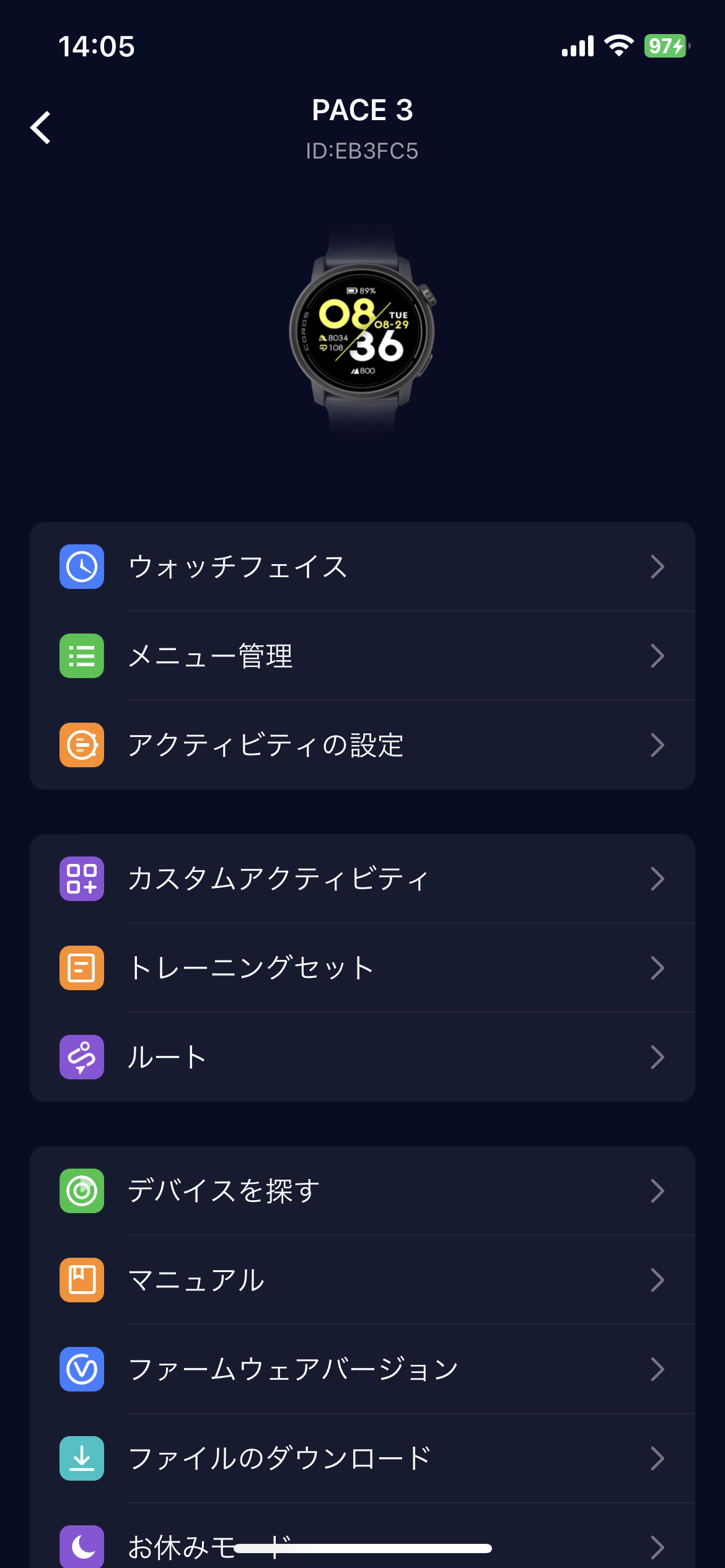This screenshot has width=725, height=1568.
Task: Open マニュアル
Action: tap(362, 1280)
